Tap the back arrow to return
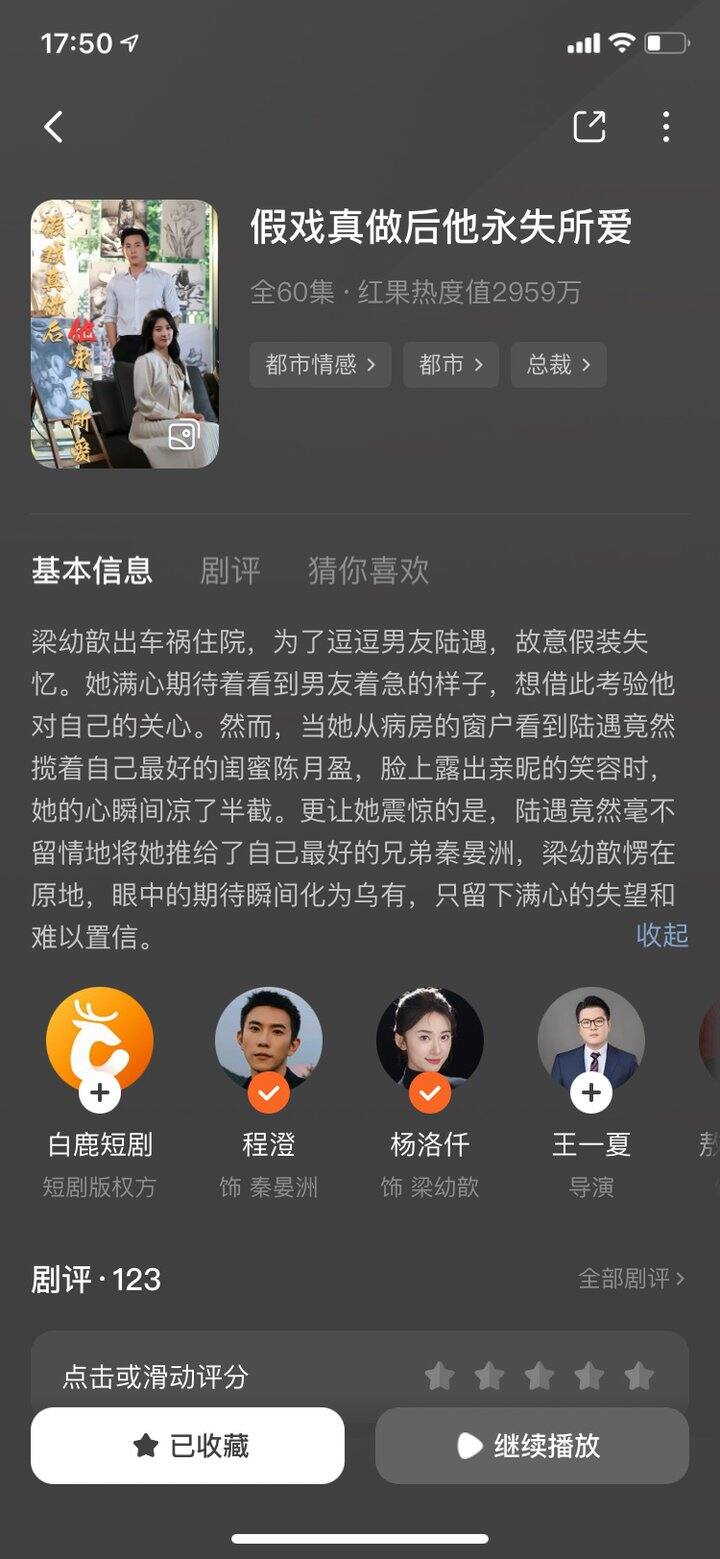This screenshot has width=720, height=1559. [x=52, y=127]
